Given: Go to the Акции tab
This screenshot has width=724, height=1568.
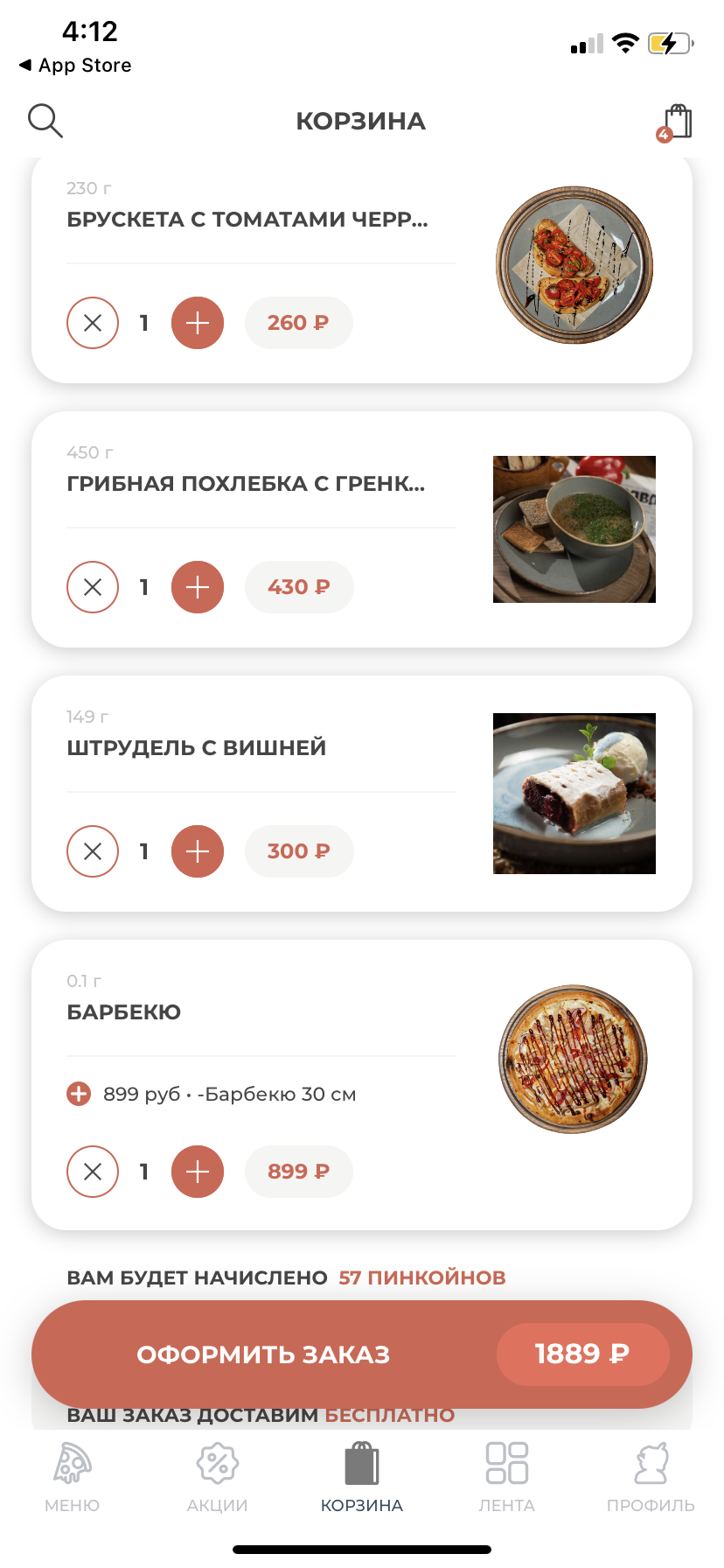Looking at the screenshot, I should [x=218, y=1478].
